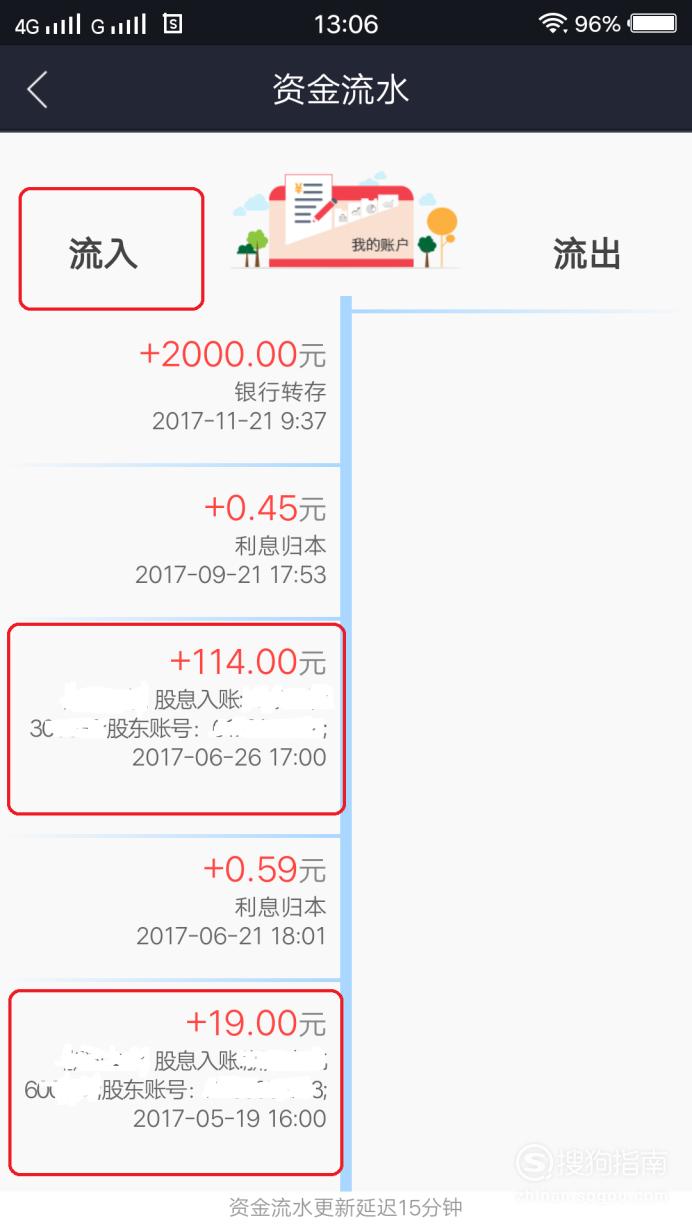The height and width of the screenshot is (1230, 692).
Task: Switch to the 流出 tab
Action: tap(587, 254)
